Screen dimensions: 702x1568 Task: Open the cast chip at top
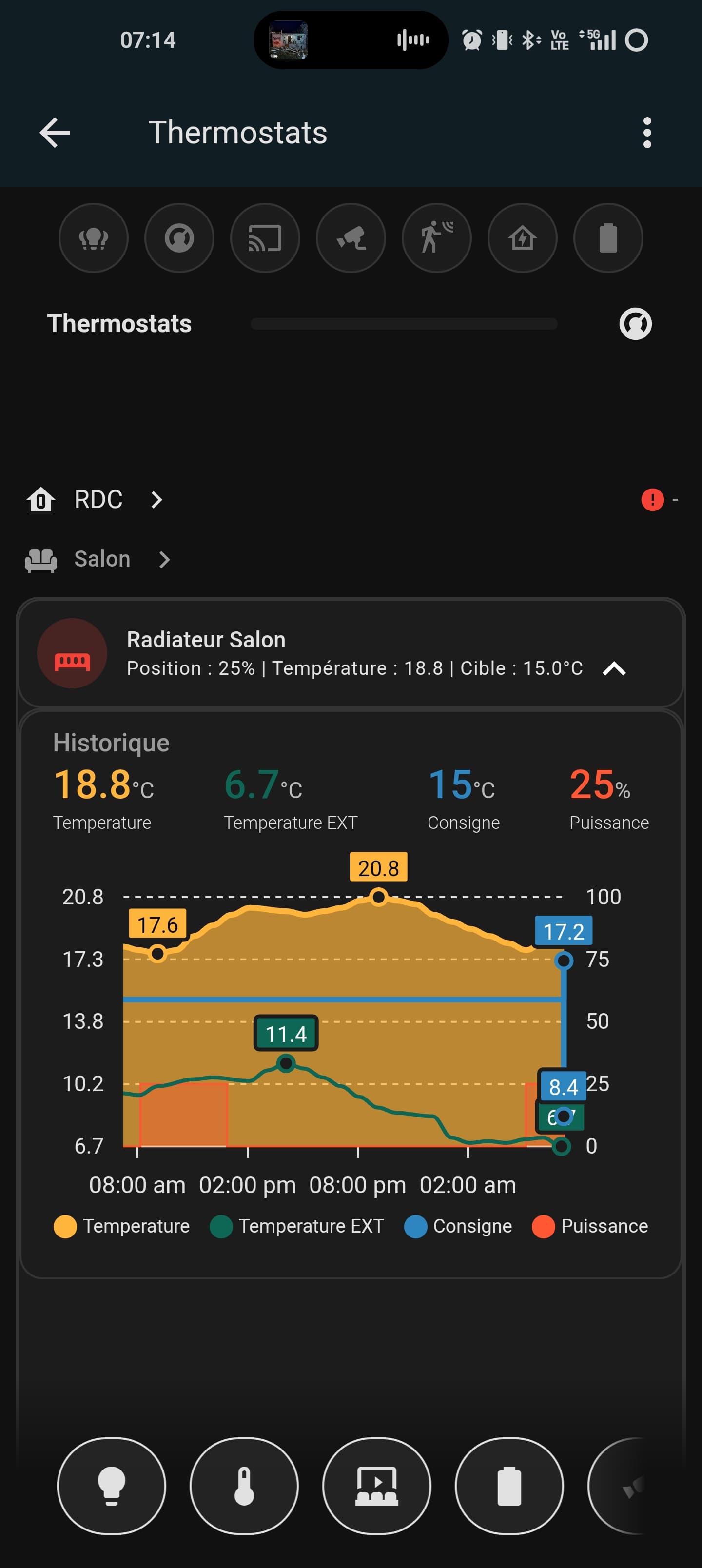click(265, 238)
